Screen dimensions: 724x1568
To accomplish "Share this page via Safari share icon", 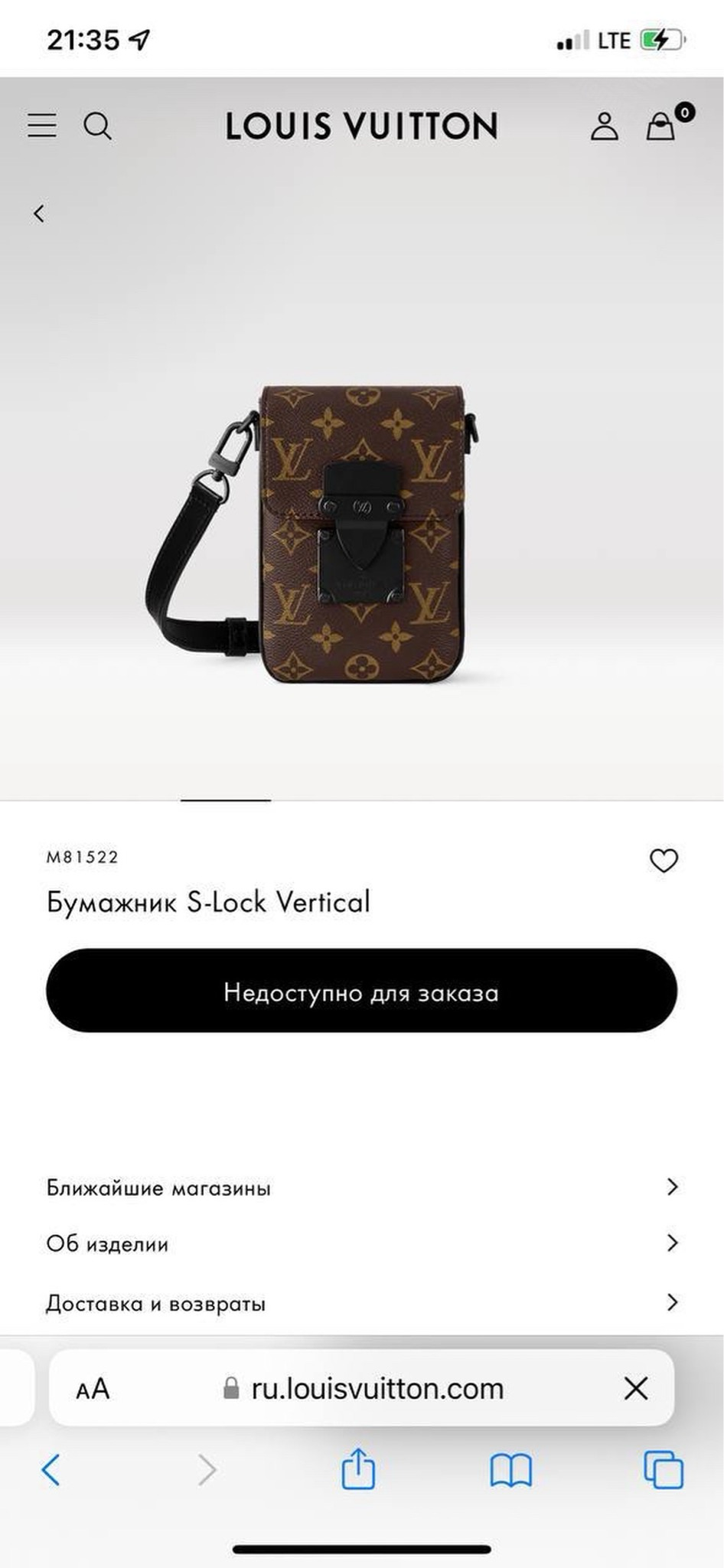I will point(358,1468).
